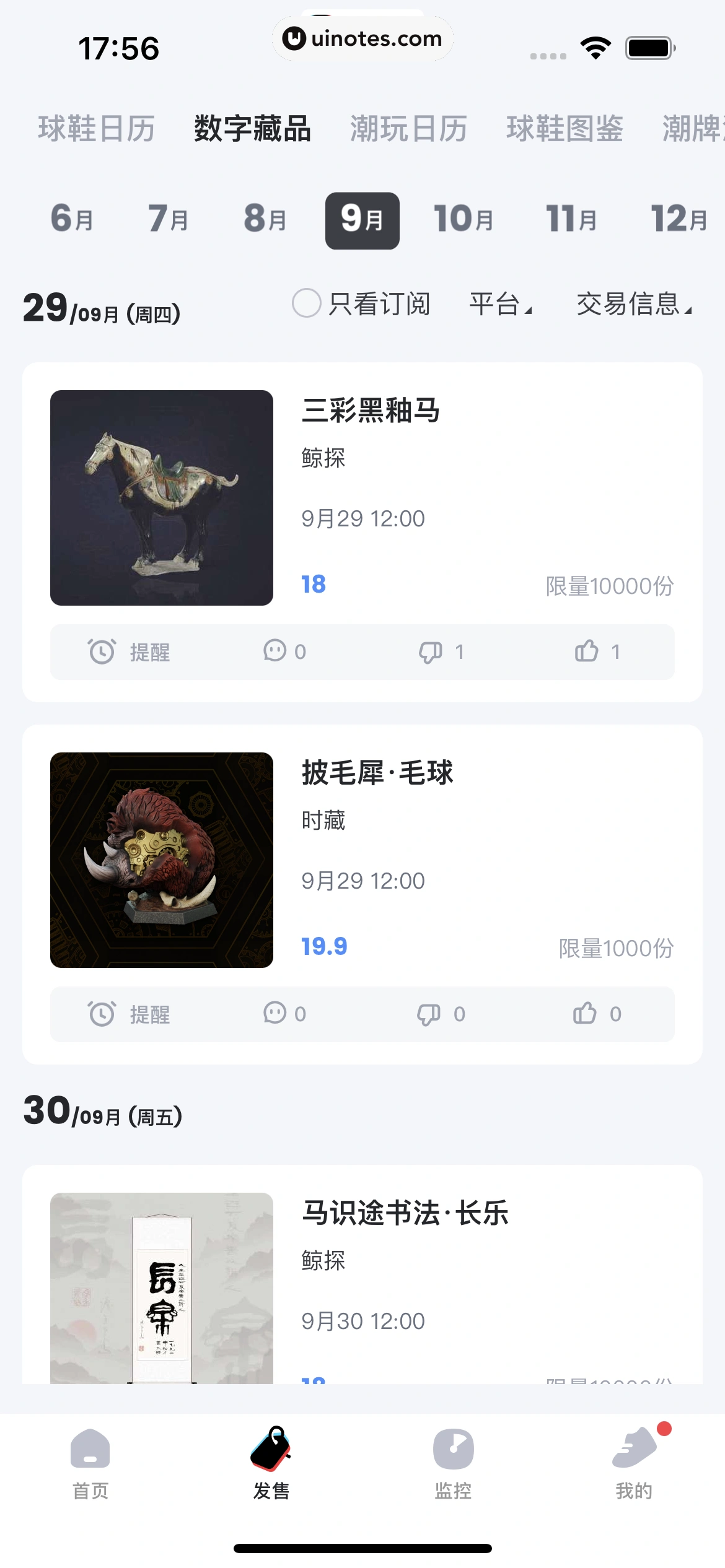
Task: Open the 马识途书法·长乐 card
Action: pos(405,1213)
